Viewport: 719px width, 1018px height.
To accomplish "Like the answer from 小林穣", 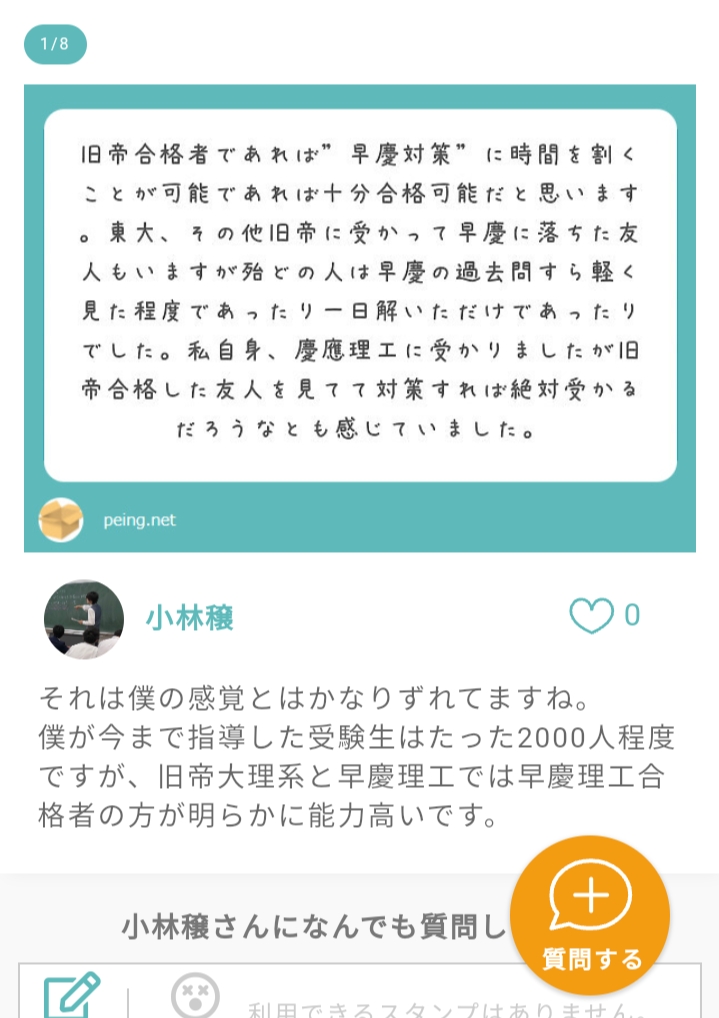I will click(x=590, y=616).
